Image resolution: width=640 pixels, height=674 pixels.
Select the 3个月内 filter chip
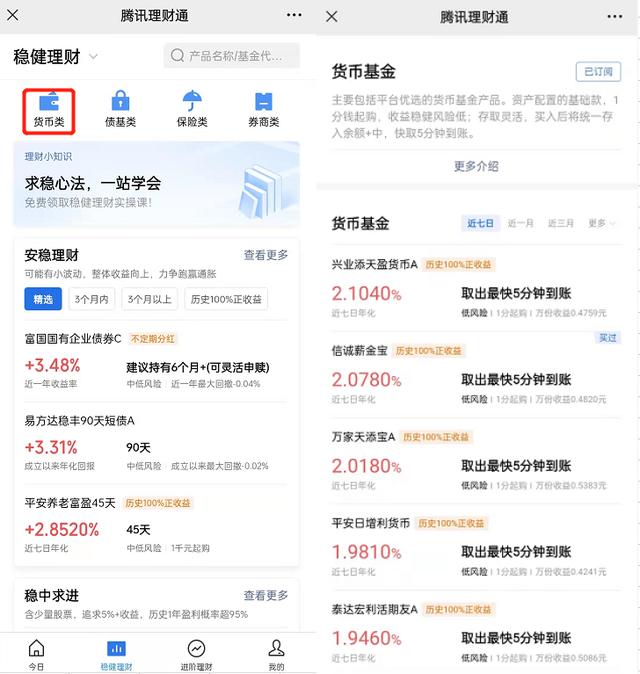click(x=91, y=298)
